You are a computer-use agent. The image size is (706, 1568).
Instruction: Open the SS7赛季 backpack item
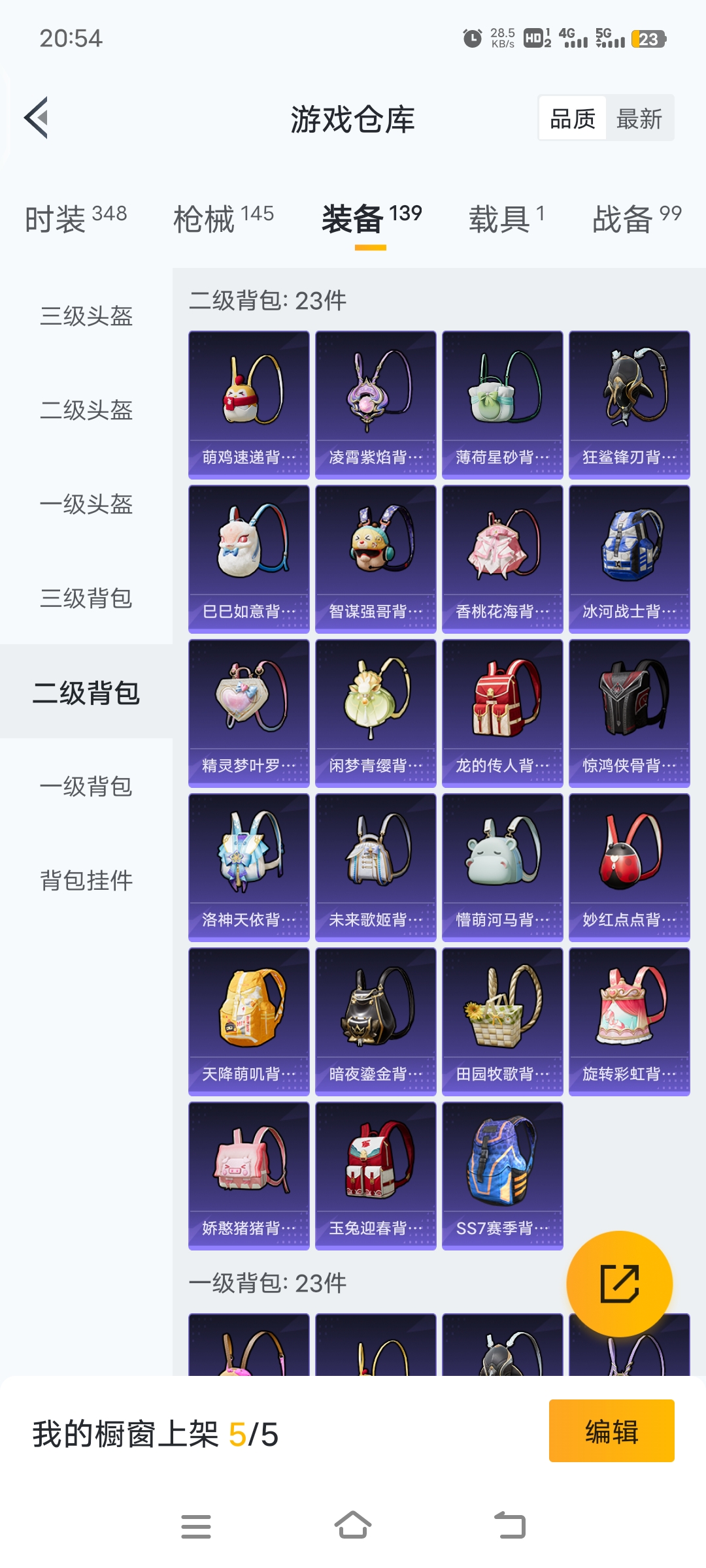(502, 1175)
